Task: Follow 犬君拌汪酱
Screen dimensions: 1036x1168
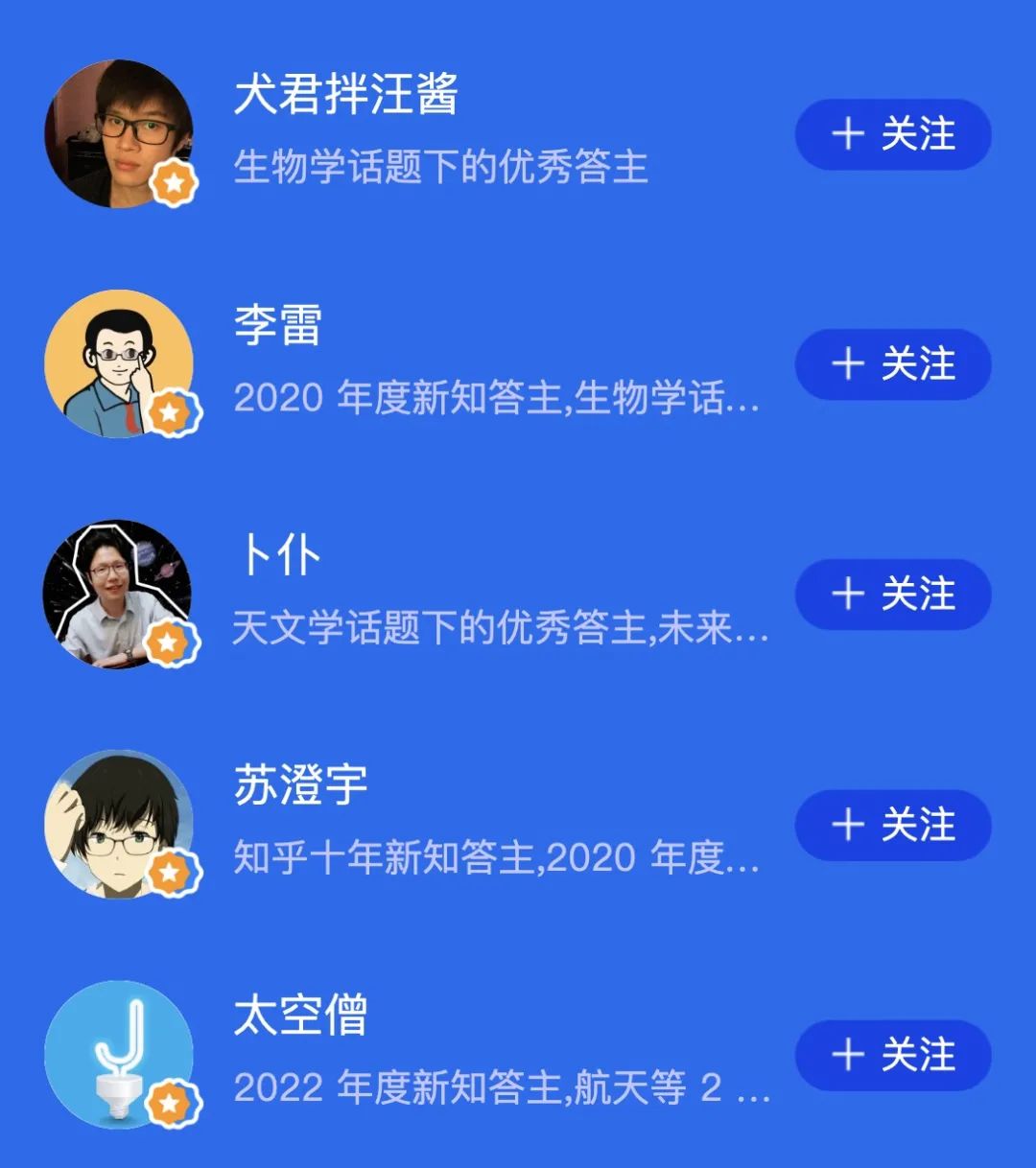Action: (892, 134)
